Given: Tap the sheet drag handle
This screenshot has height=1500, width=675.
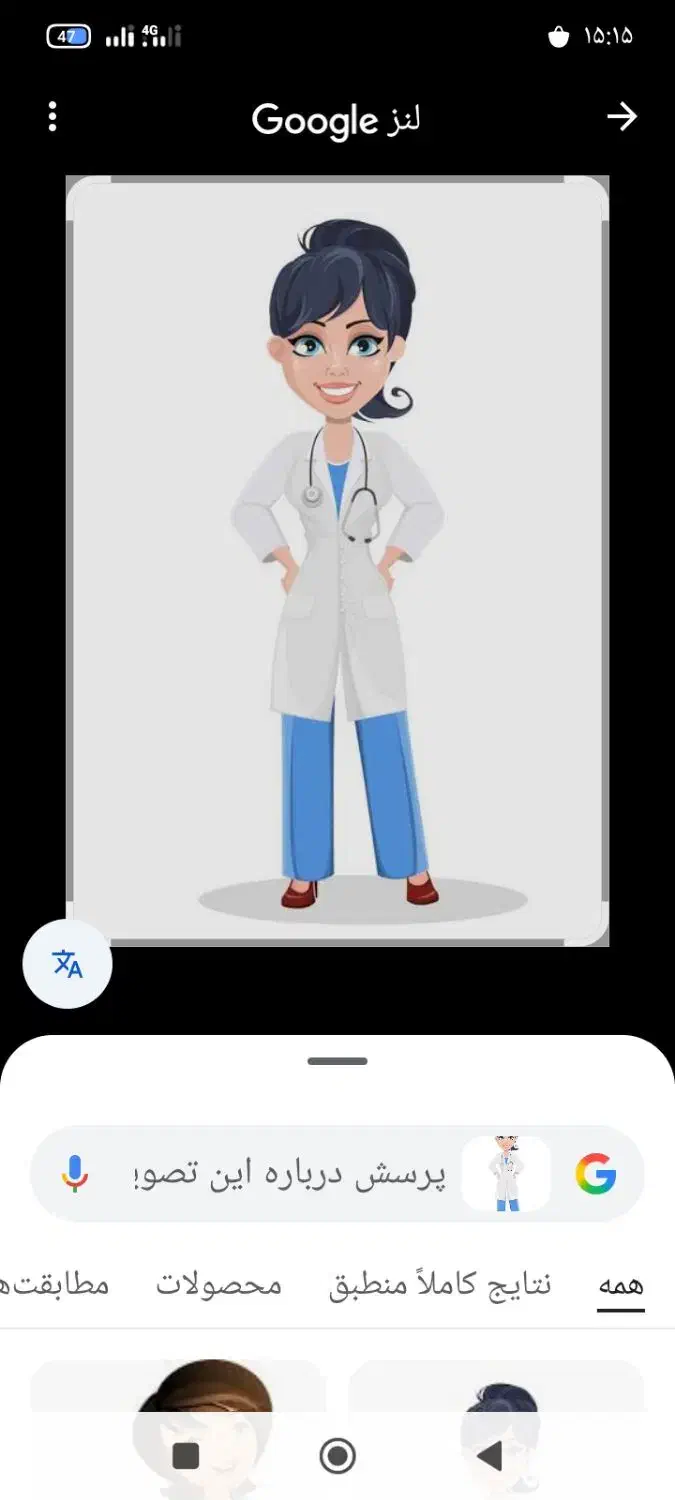Looking at the screenshot, I should click(x=337, y=1061).
